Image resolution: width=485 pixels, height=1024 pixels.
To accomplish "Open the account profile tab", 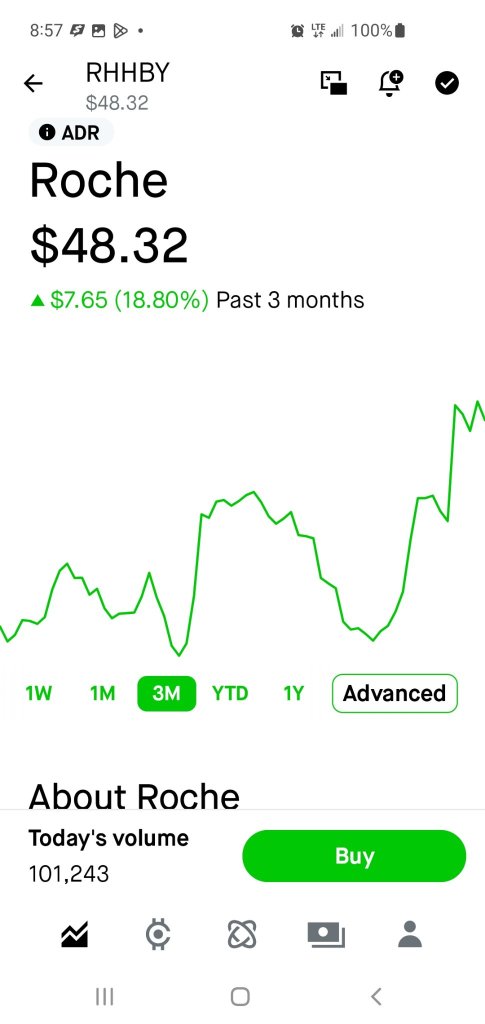I will tap(410, 935).
